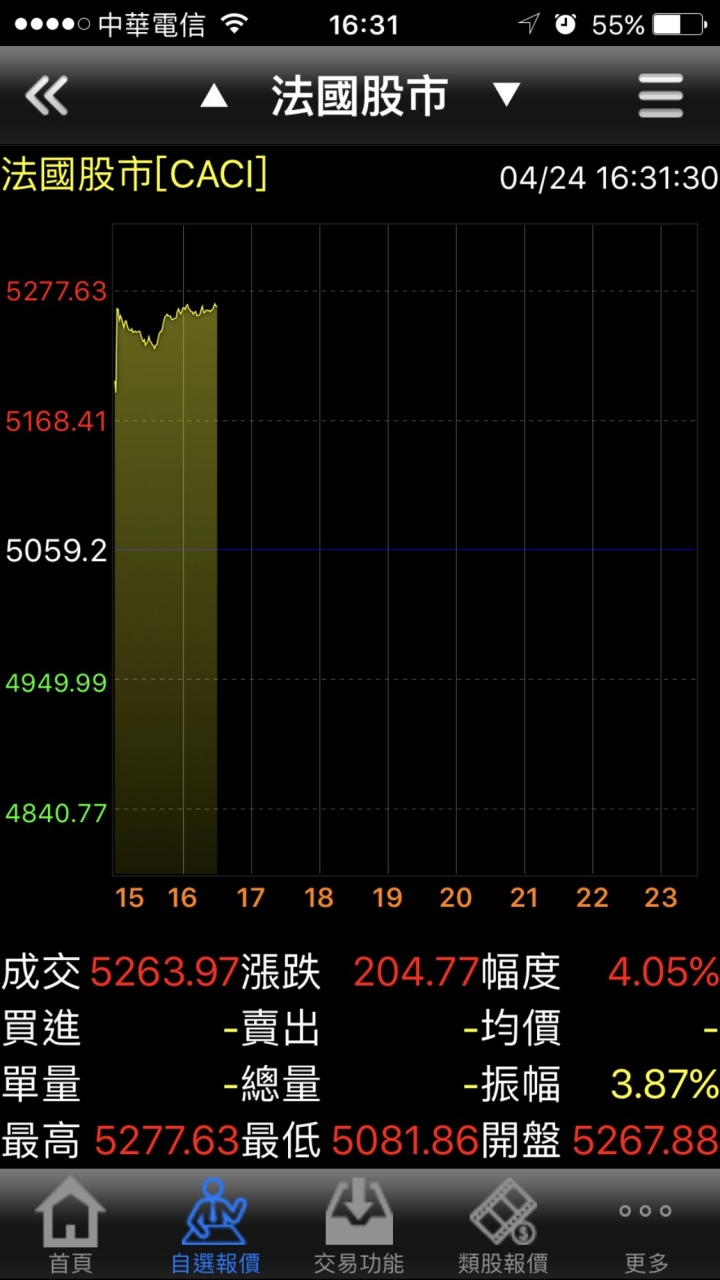720x1280 pixels.
Task: Open the 類股報價 tab
Action: coord(503,1225)
